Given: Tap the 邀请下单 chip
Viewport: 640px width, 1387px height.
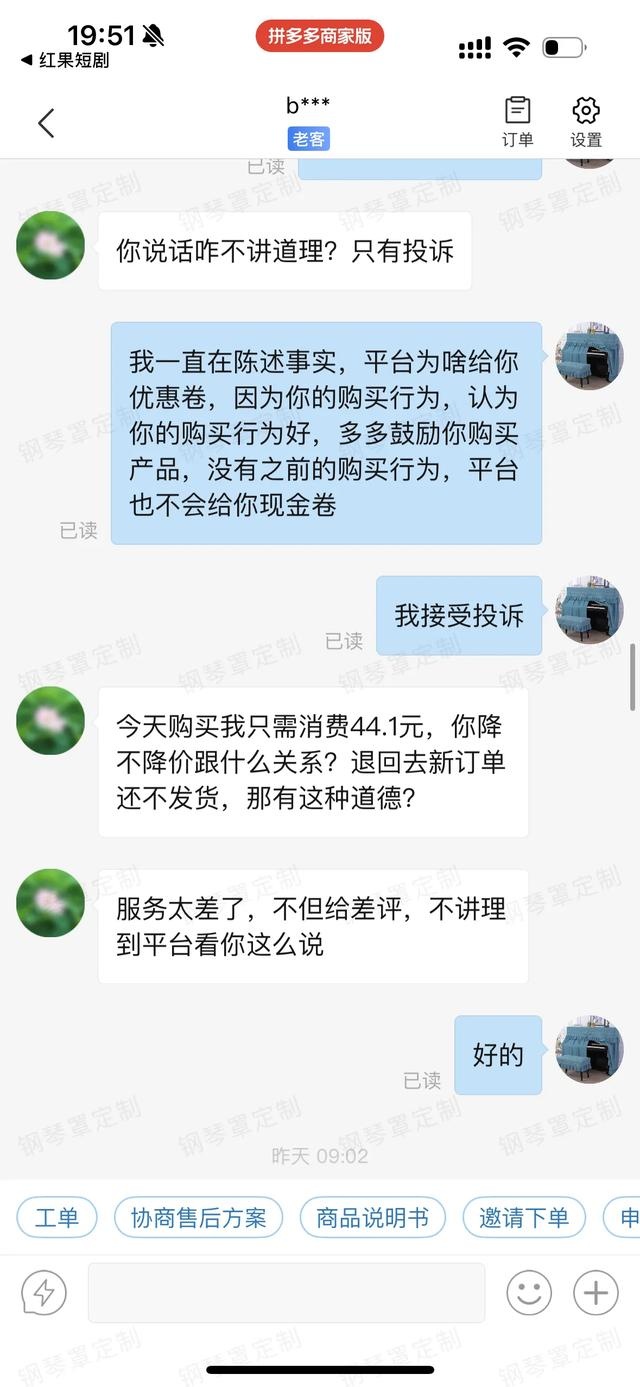Looking at the screenshot, I should click(524, 1217).
